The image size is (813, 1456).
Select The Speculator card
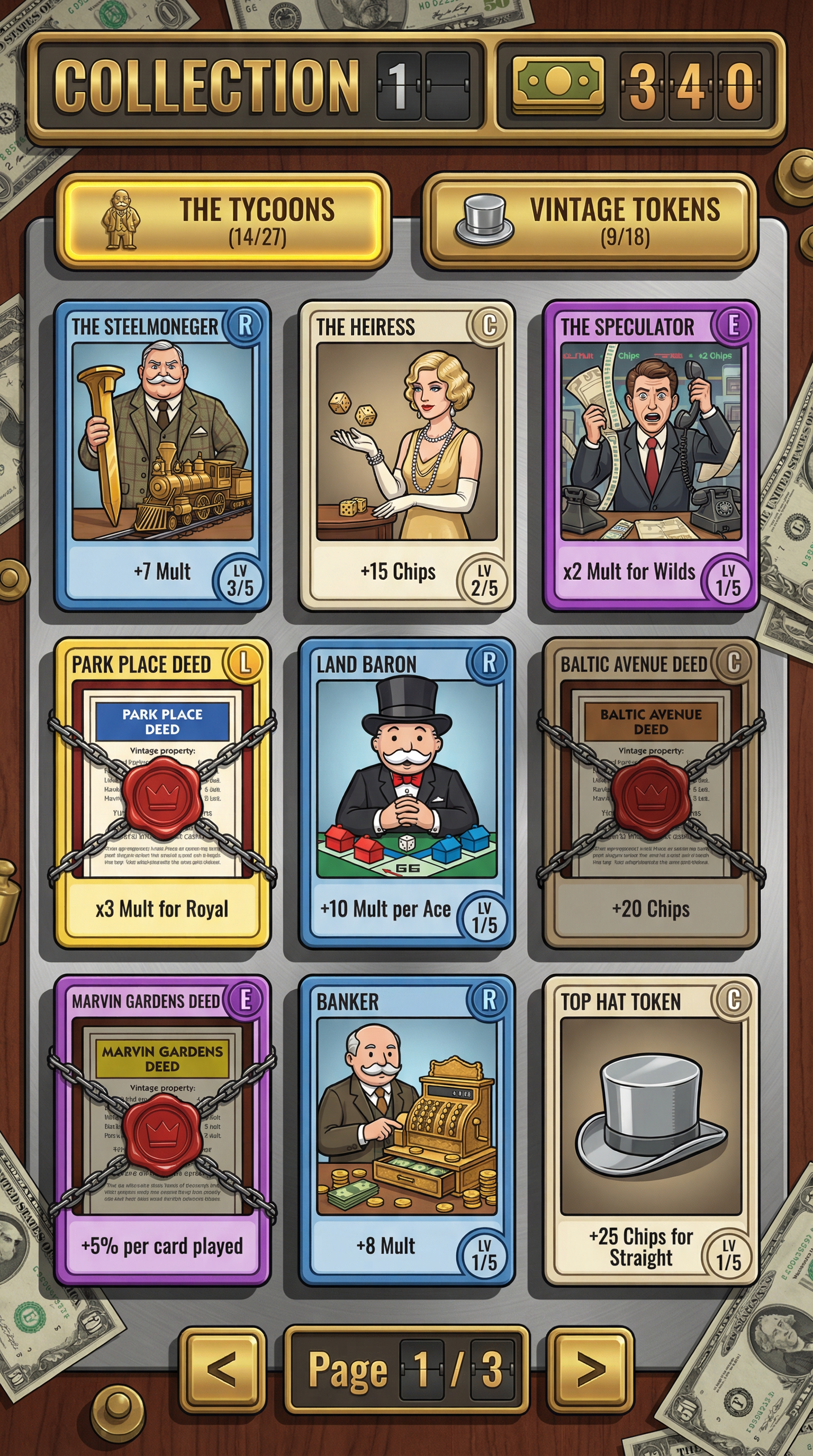[651, 455]
